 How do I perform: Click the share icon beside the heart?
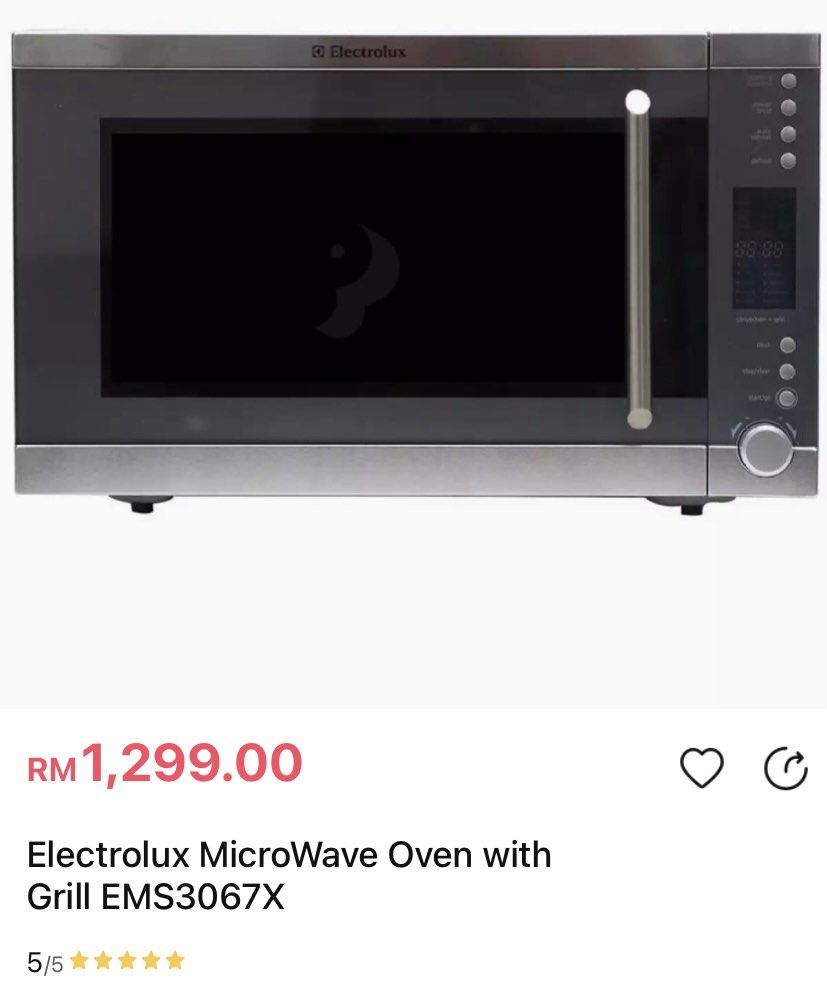coord(787,767)
